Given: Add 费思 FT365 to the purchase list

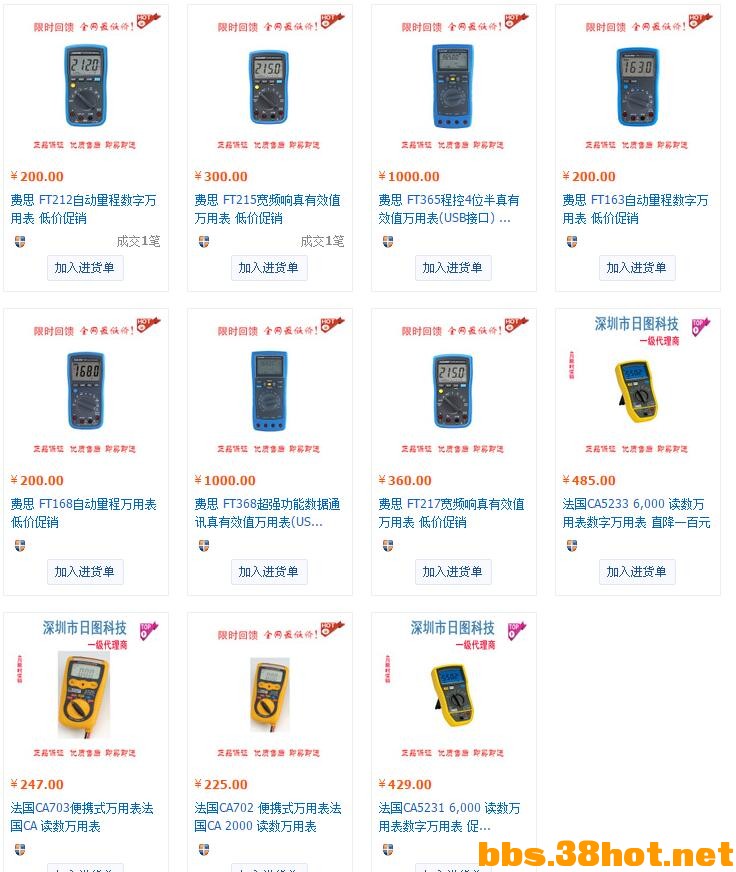Looking at the screenshot, I should (x=453, y=268).
